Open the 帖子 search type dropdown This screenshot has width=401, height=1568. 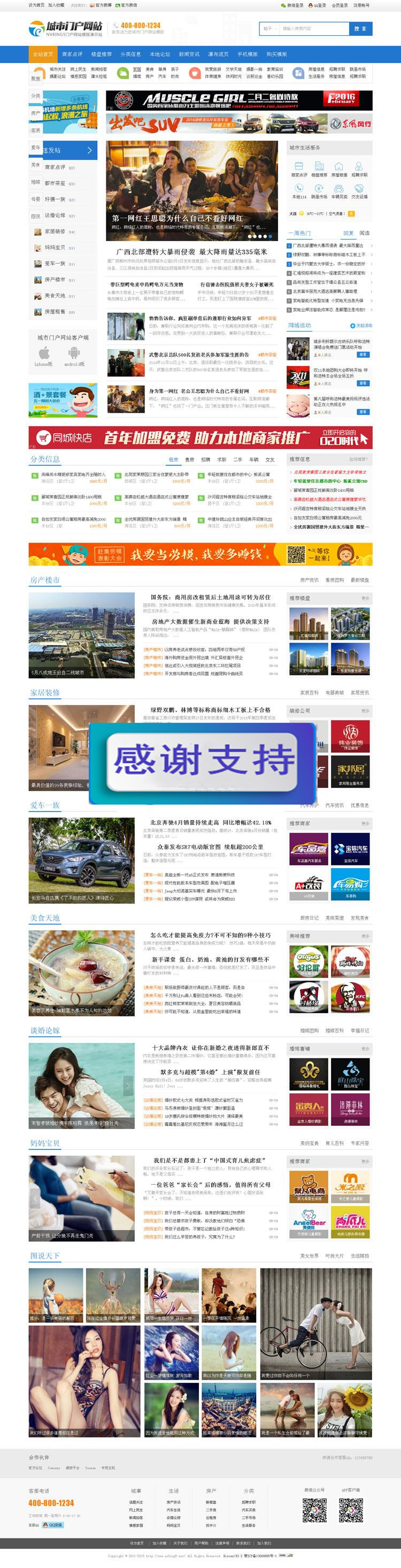pos(269,29)
